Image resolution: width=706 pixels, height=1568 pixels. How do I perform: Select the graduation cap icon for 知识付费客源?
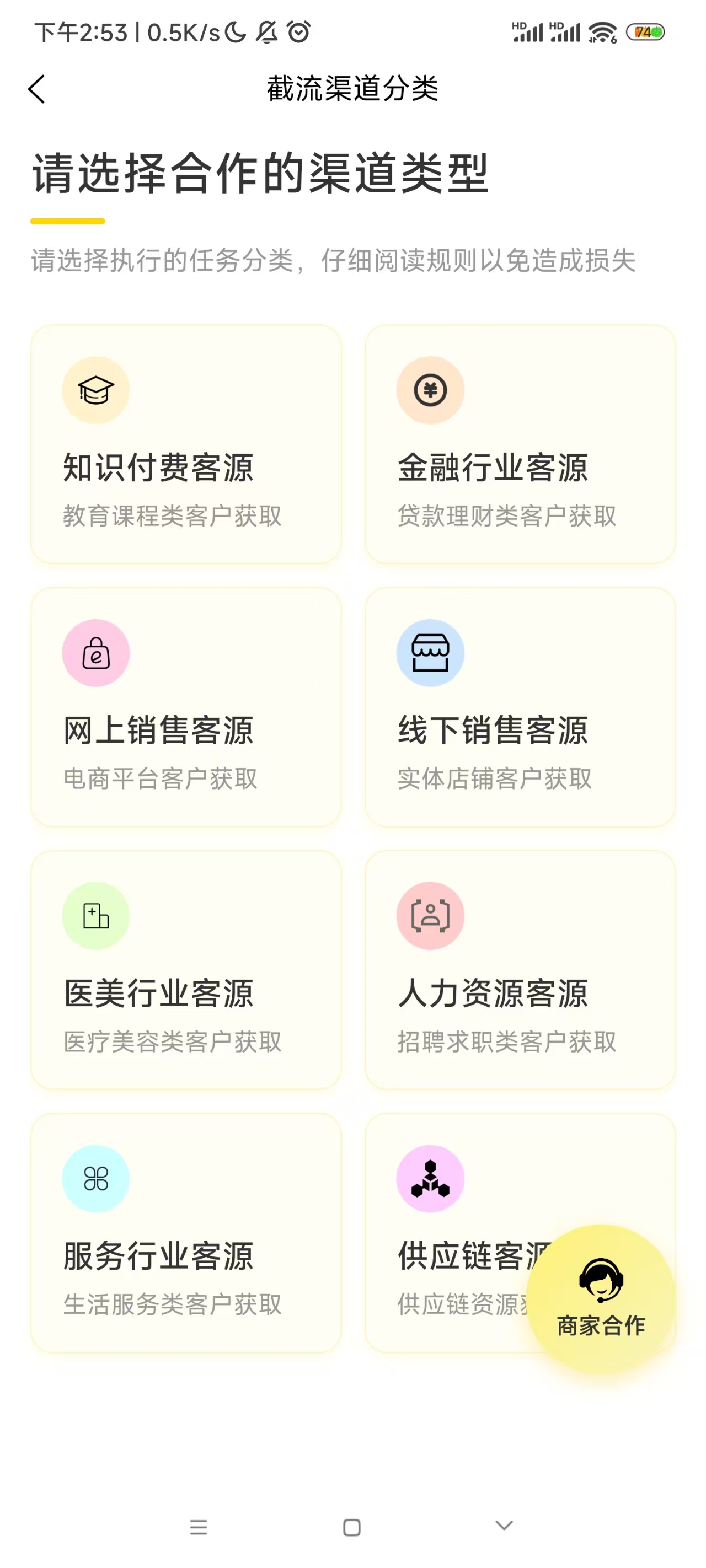click(95, 390)
